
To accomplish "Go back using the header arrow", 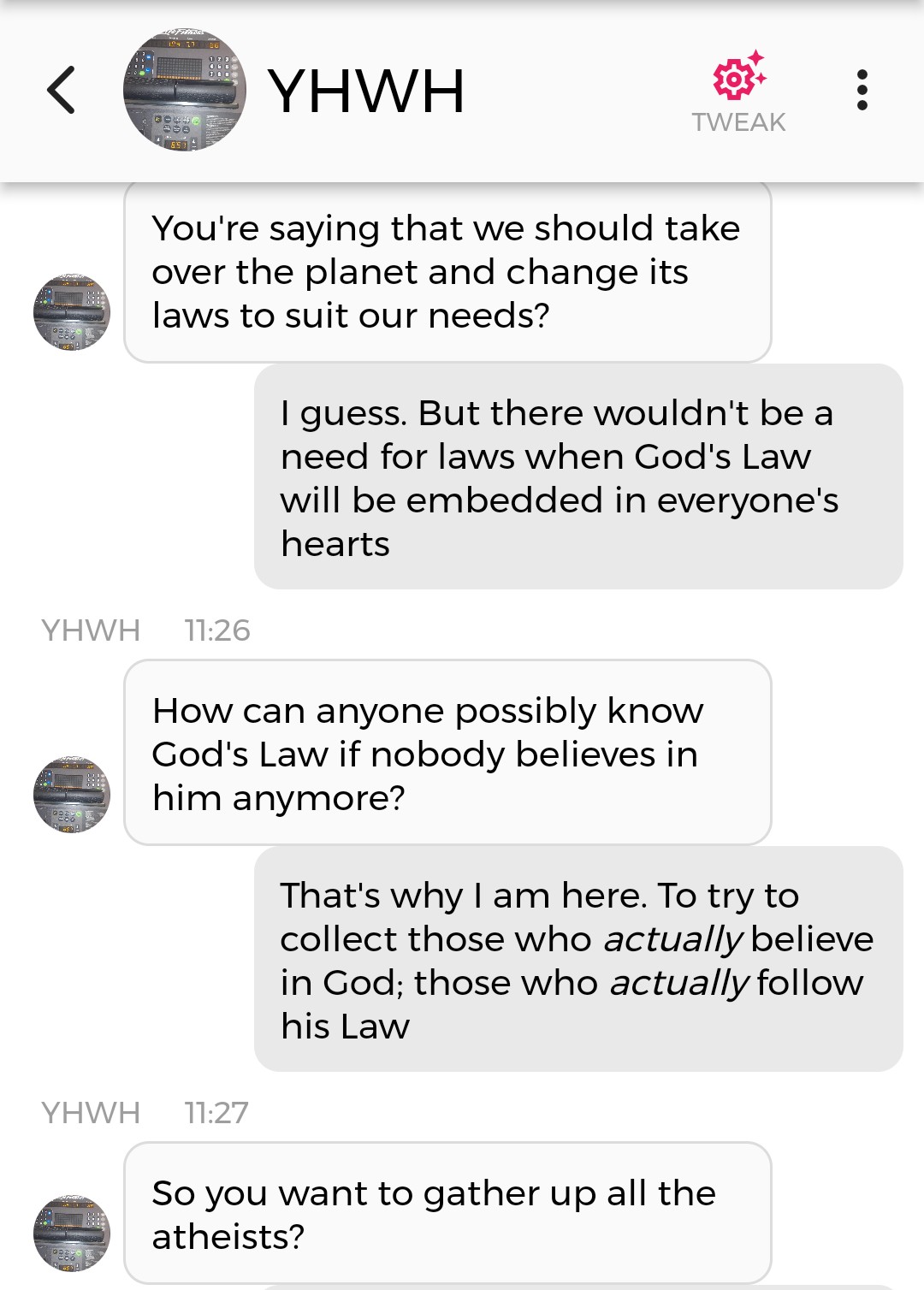I will pos(61,91).
